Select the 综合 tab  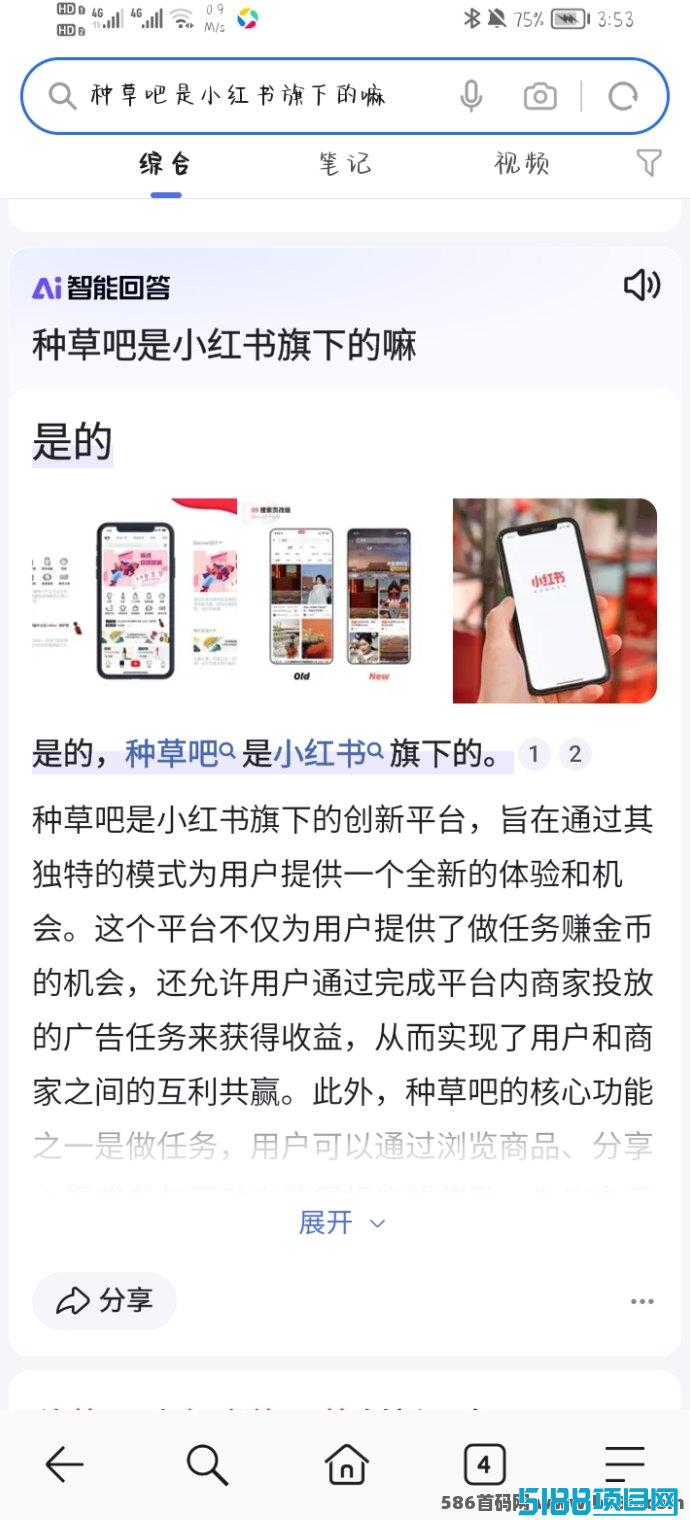tap(166, 163)
